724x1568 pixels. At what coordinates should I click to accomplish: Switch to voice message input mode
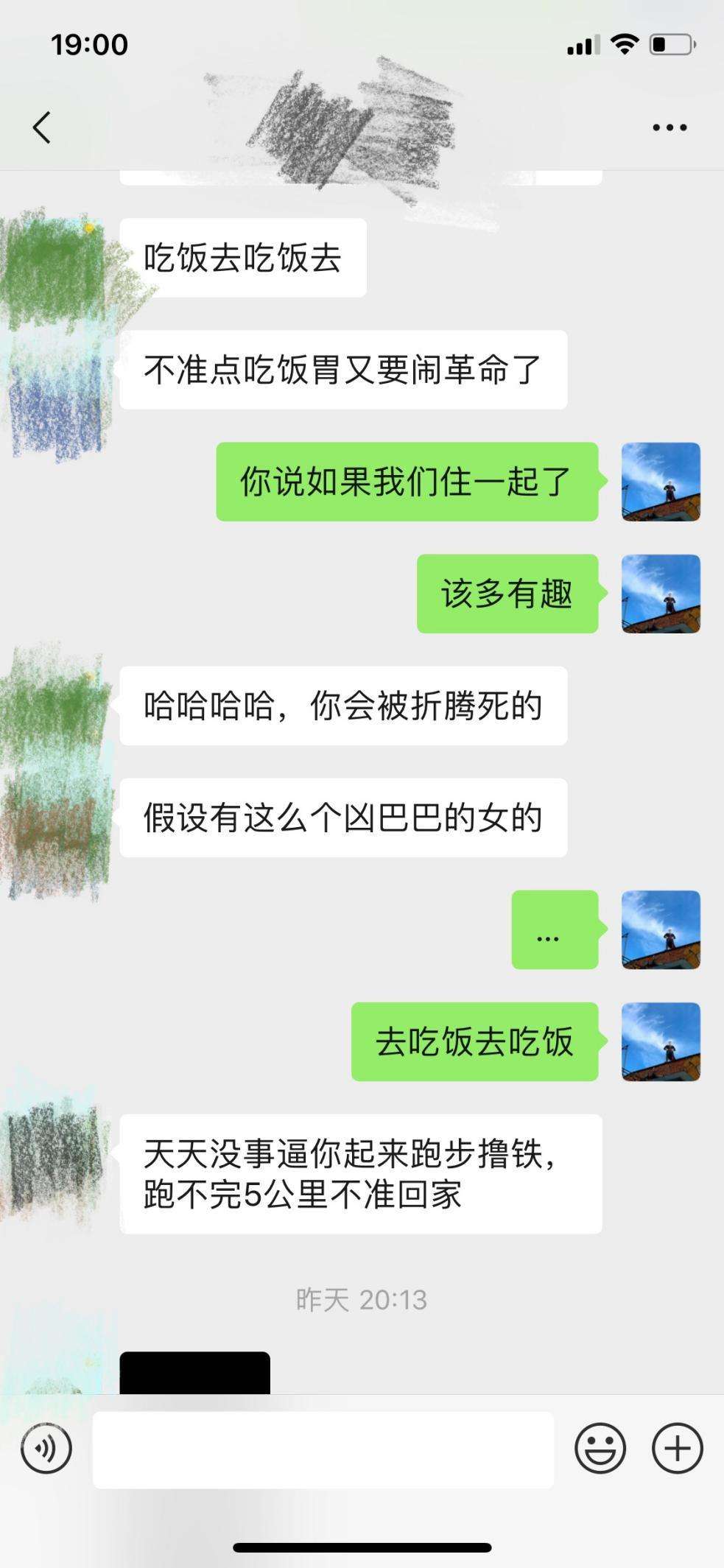46,1446
